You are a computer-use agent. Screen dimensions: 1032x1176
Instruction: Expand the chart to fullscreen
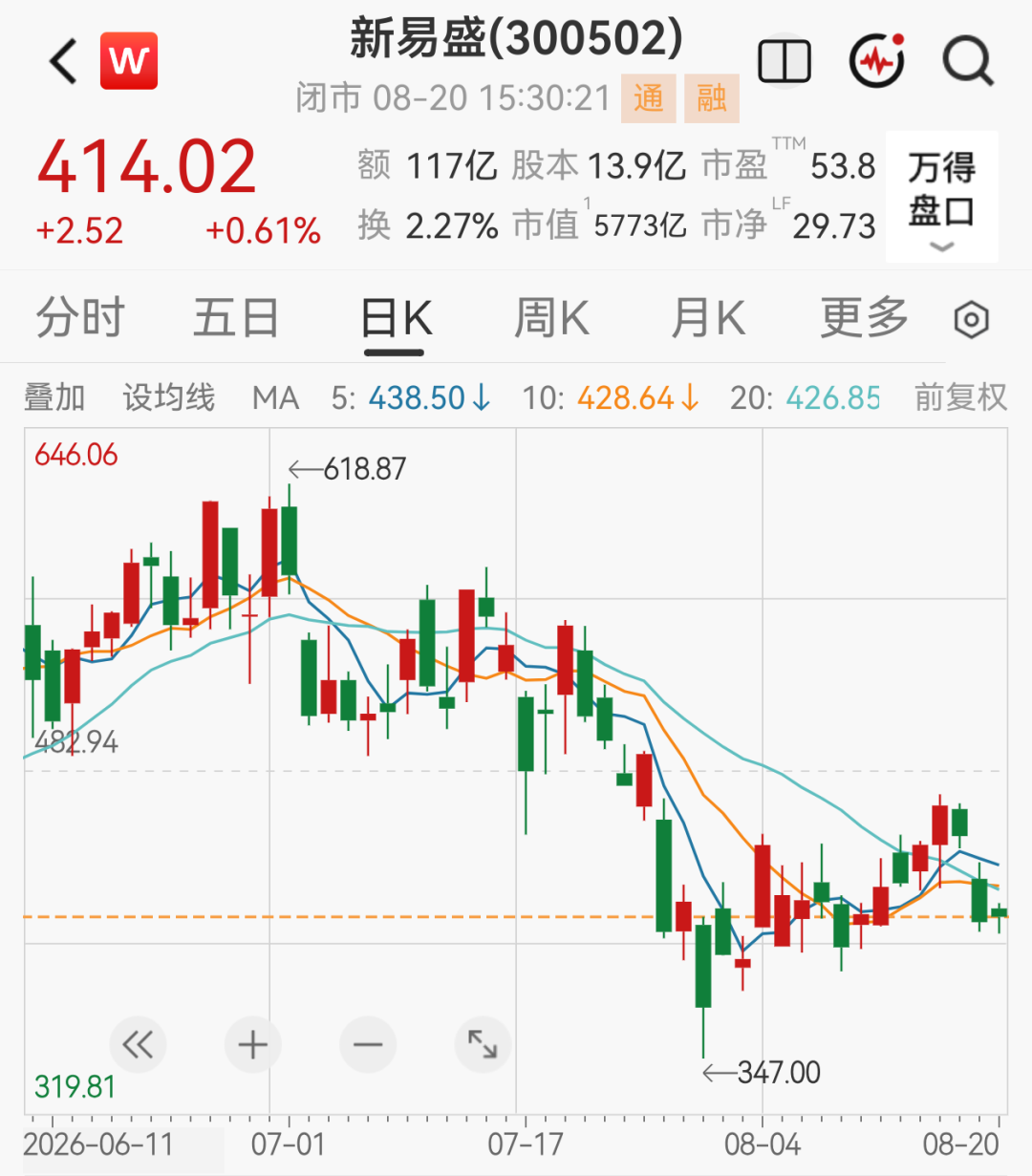point(483,1044)
